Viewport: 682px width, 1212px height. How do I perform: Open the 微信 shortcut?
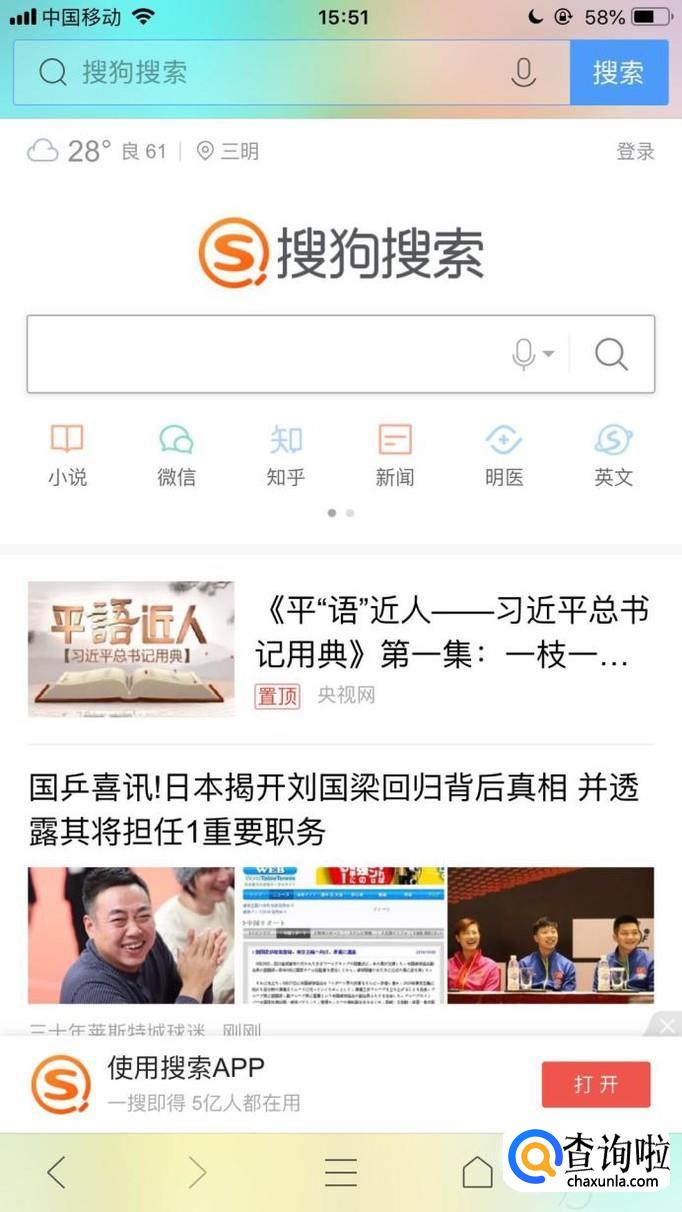pos(176,455)
